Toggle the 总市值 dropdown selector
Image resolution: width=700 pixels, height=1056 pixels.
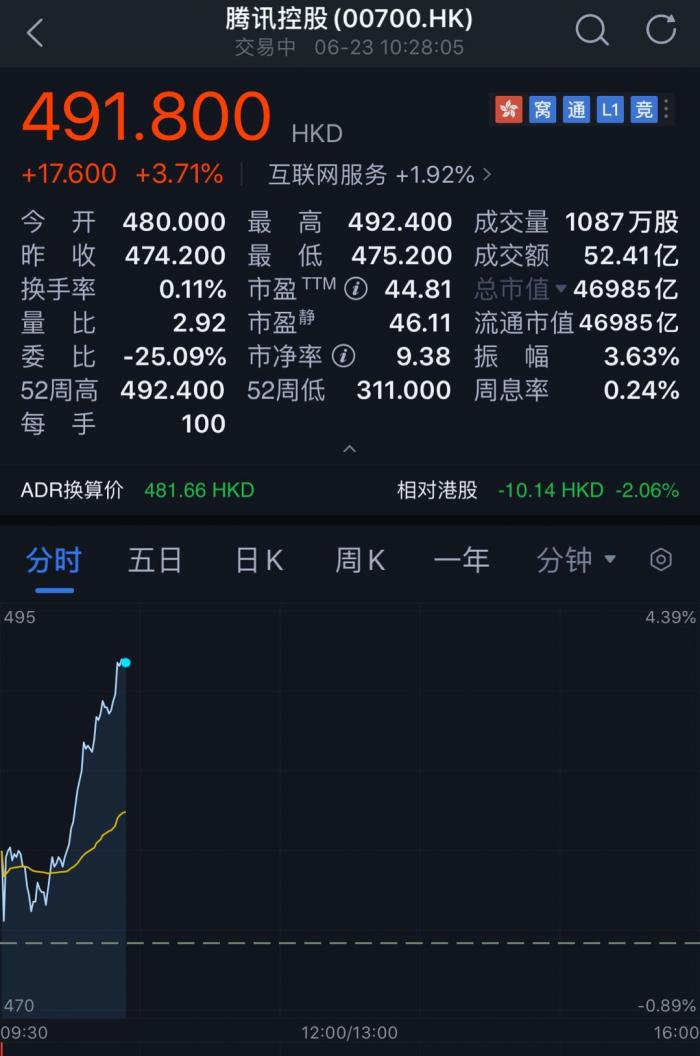(x=520, y=290)
